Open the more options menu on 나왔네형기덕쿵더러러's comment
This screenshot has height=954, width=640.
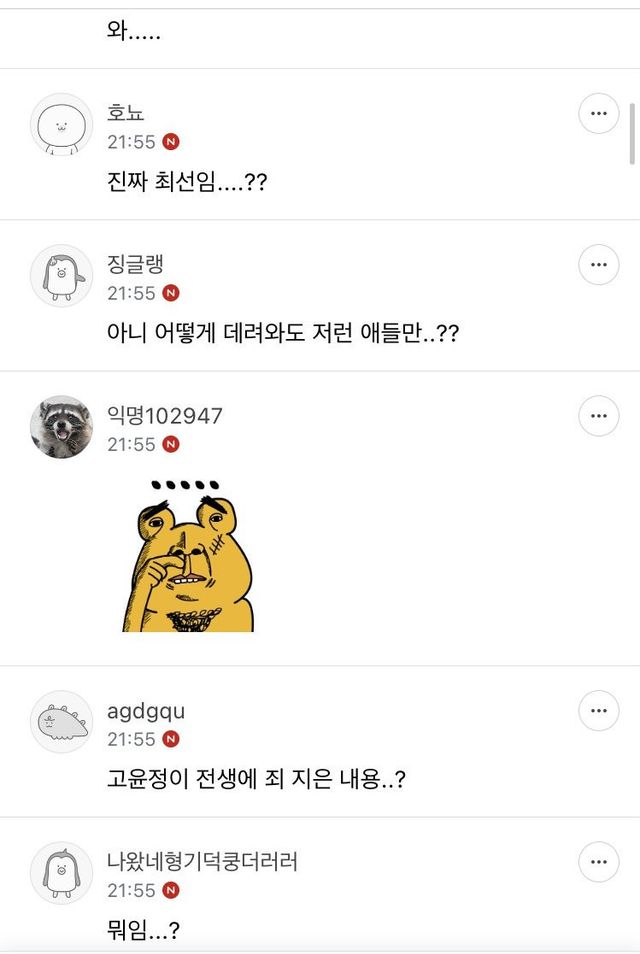click(x=599, y=862)
